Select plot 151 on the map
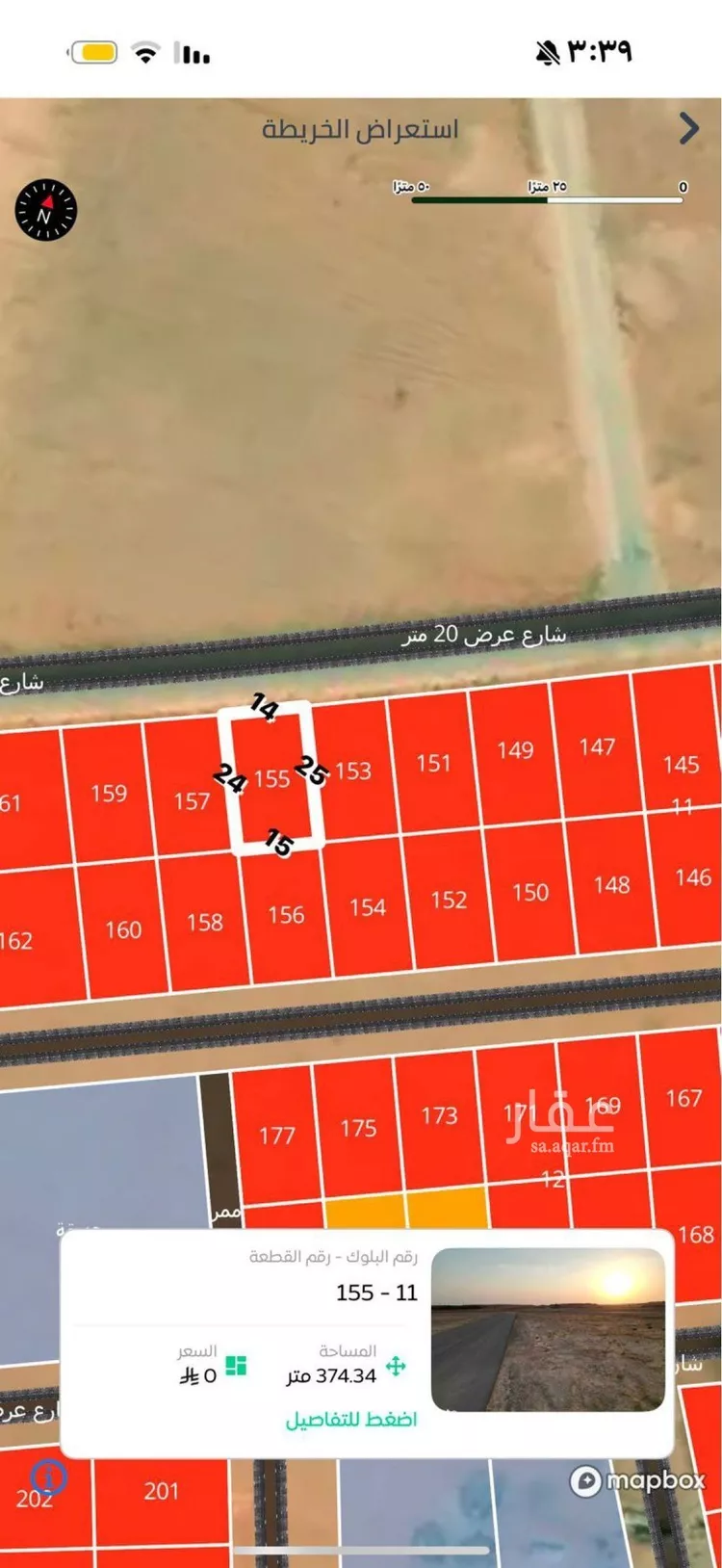 point(433,764)
